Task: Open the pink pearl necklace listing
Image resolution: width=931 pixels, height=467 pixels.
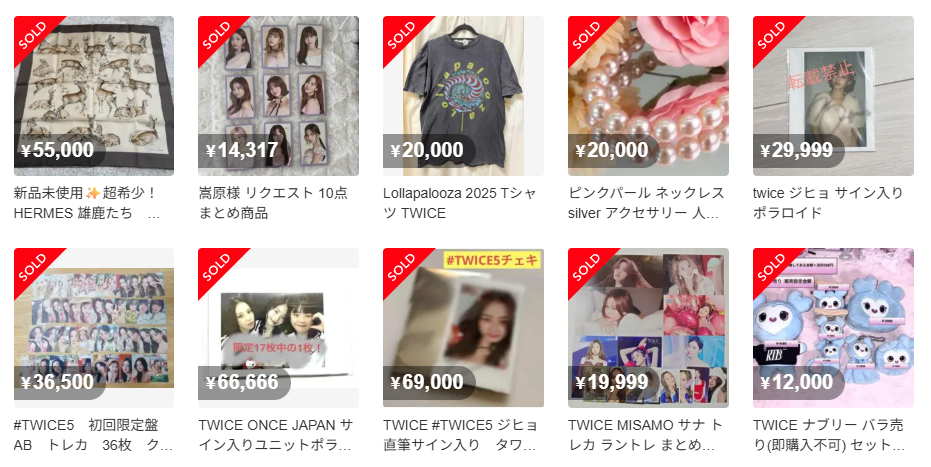Action: pos(648,96)
